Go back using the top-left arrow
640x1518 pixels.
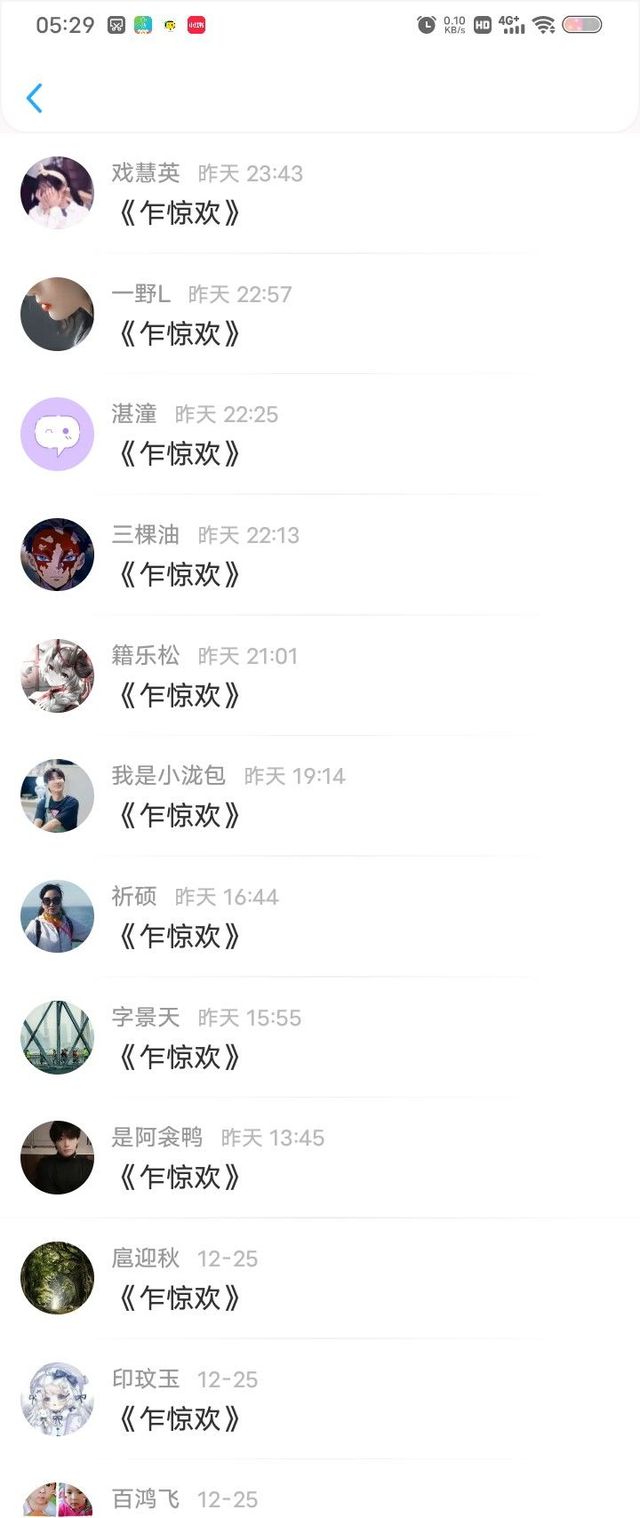tap(35, 98)
